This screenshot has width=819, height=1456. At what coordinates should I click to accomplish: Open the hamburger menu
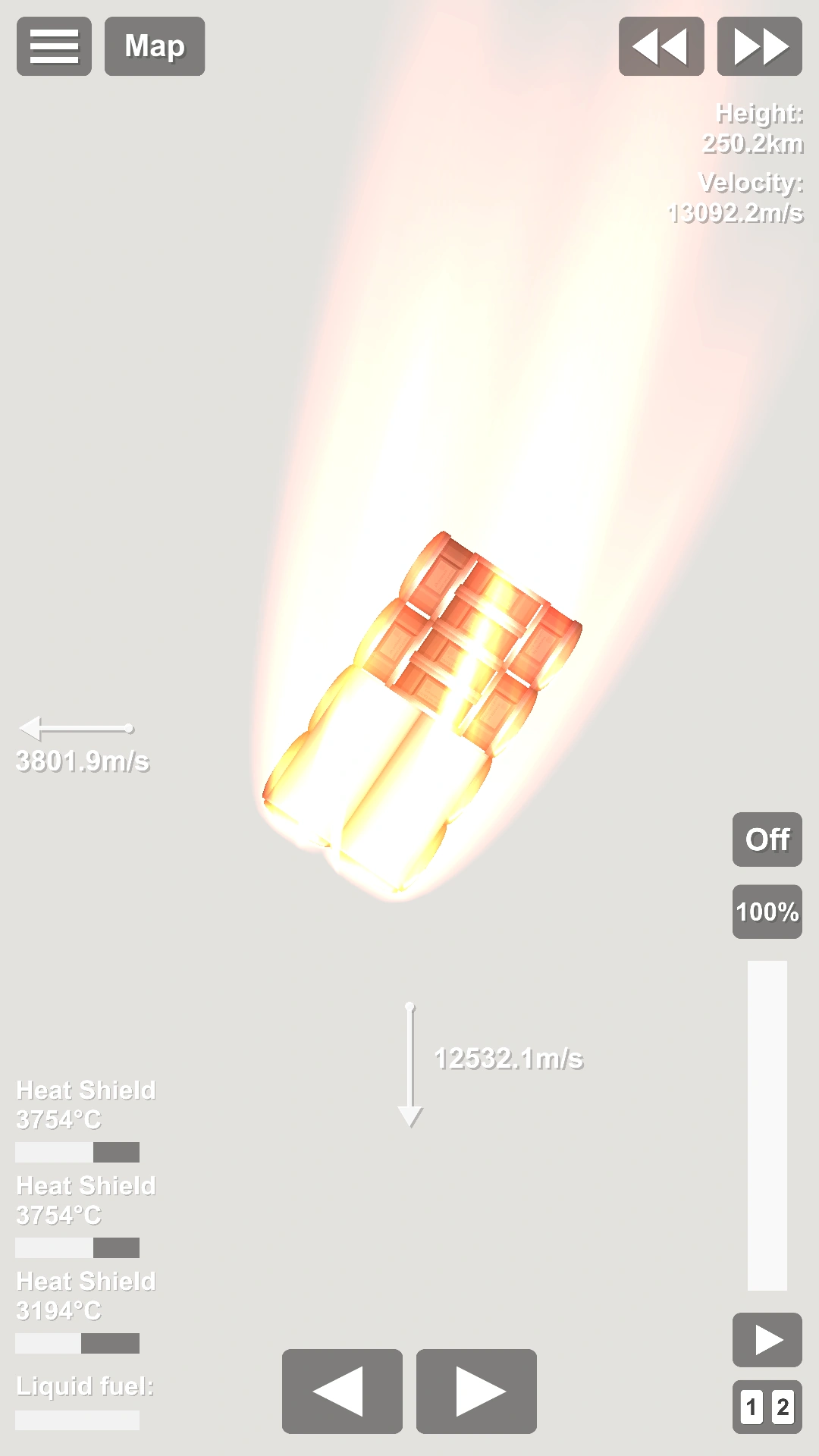pos(54,46)
